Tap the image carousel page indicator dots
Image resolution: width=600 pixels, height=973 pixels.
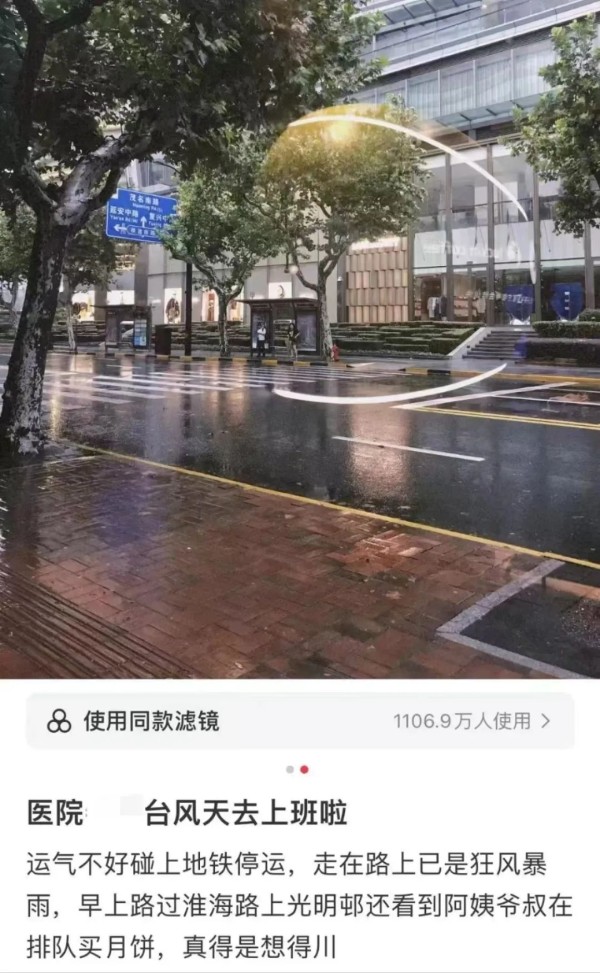(x=297, y=769)
